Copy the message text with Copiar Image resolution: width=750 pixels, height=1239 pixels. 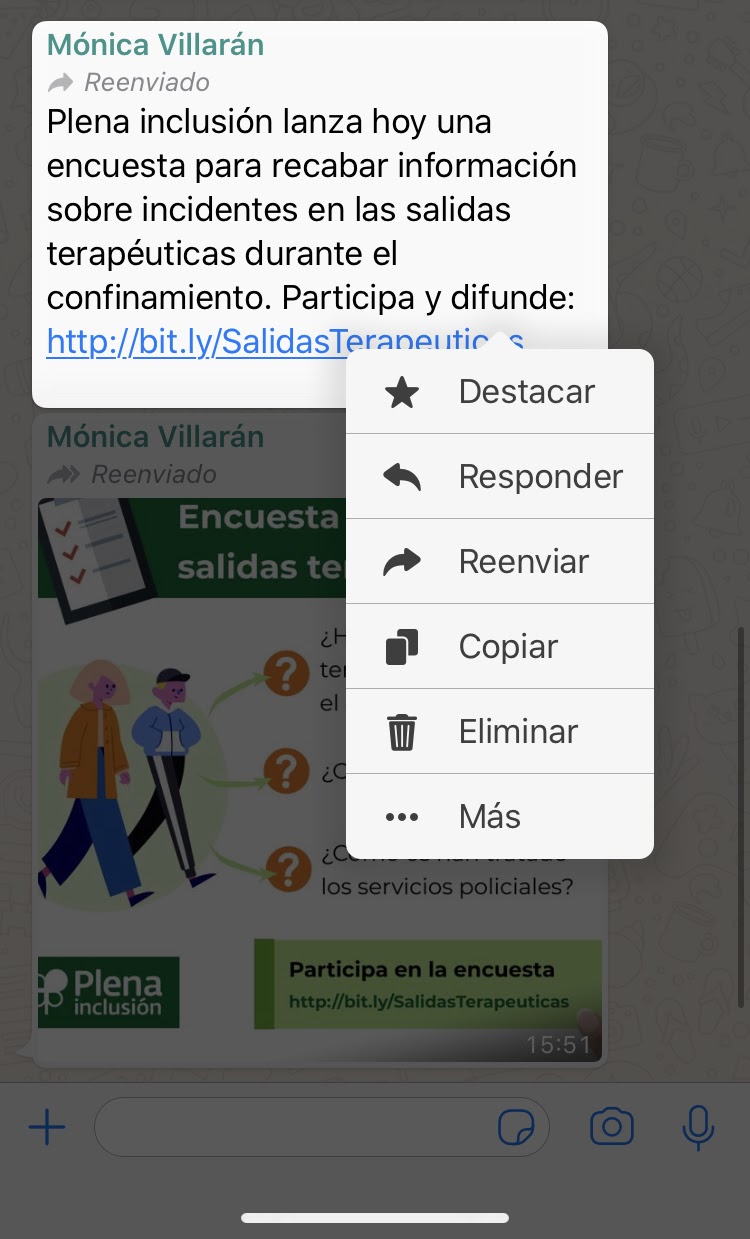(499, 647)
